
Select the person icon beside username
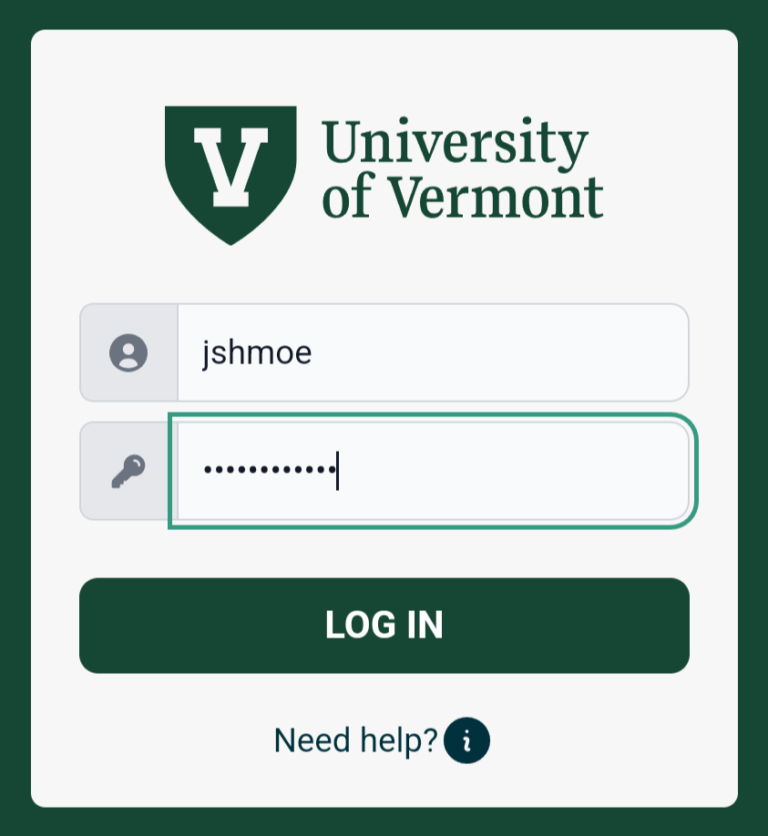(127, 352)
